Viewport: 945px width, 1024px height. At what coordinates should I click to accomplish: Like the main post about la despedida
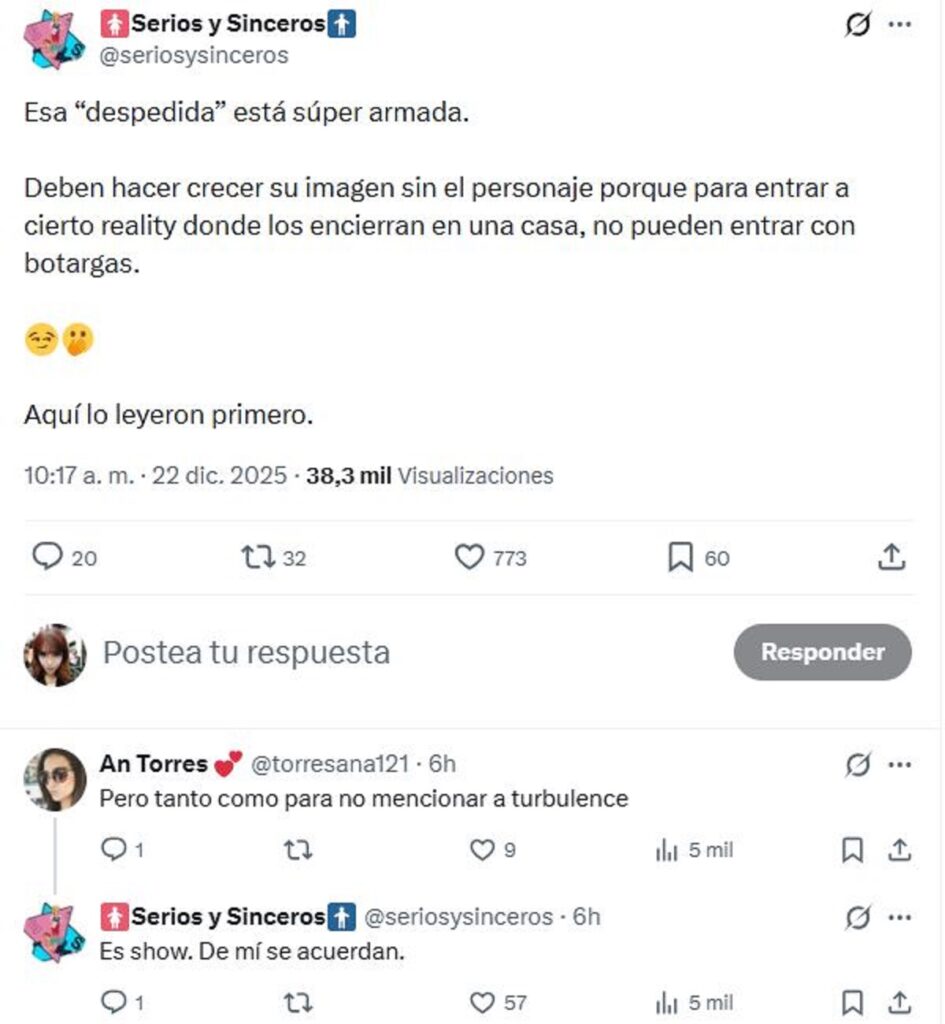coord(472,558)
